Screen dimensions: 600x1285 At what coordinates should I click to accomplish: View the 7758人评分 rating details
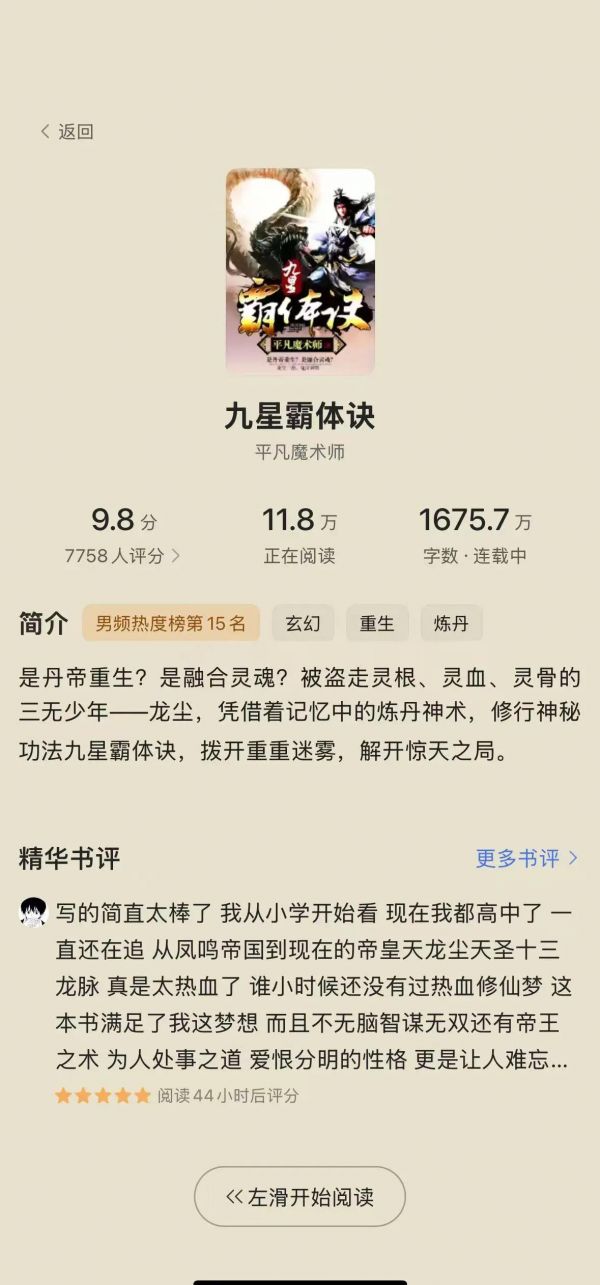tap(122, 556)
